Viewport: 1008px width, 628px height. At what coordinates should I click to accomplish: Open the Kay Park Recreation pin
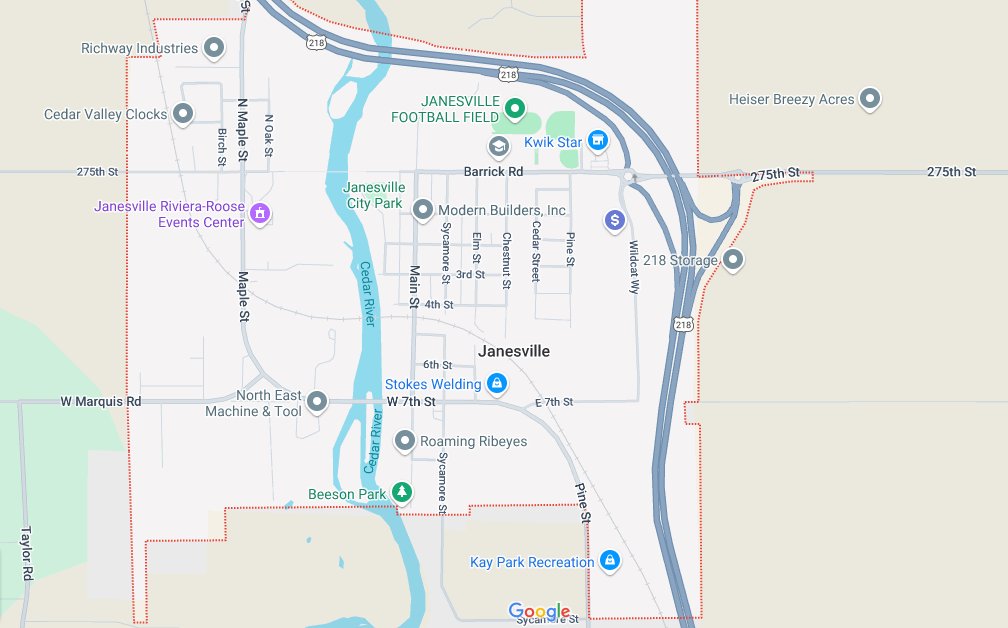coord(609,561)
